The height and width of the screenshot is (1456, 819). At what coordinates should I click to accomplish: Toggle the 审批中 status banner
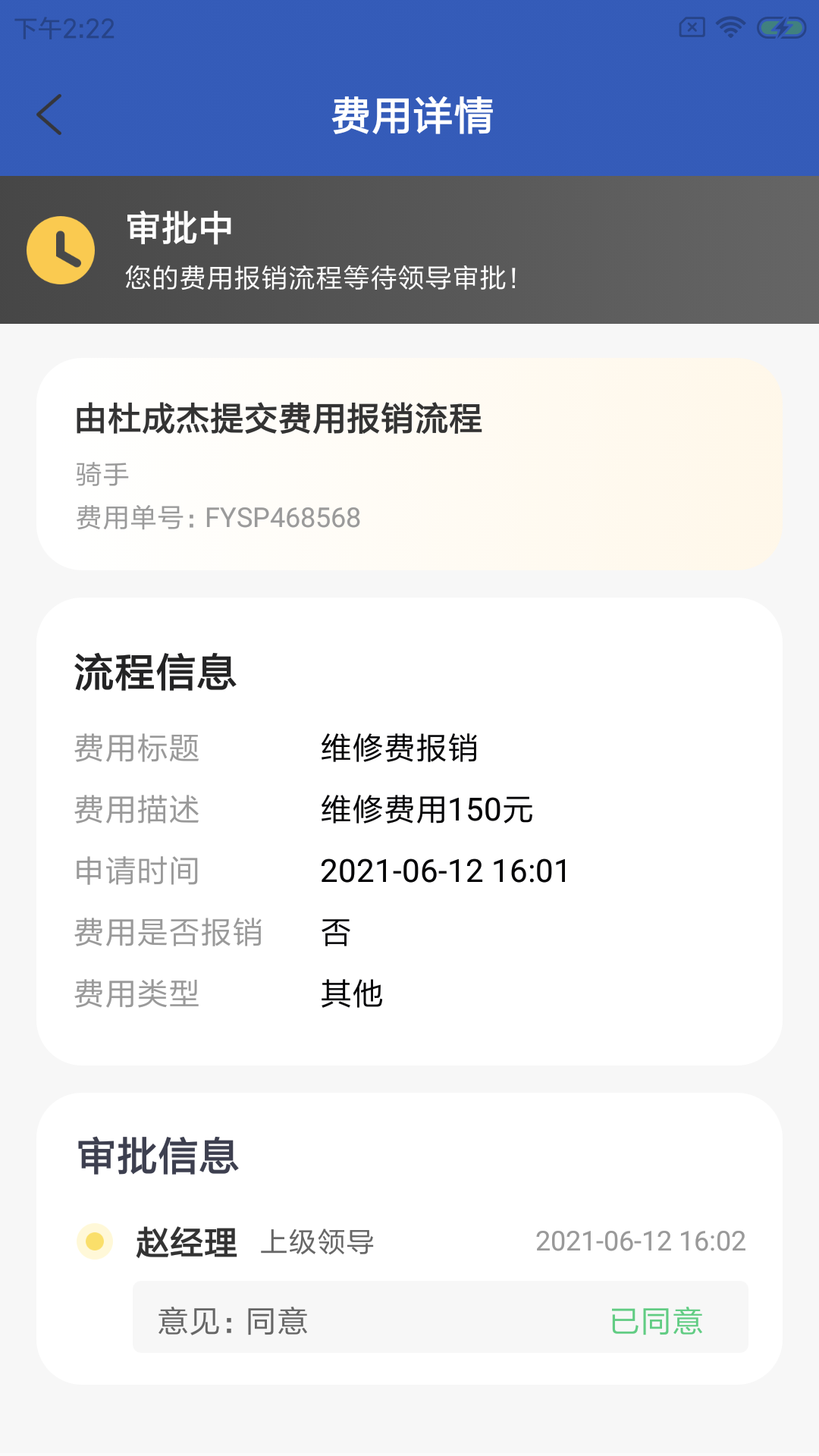[x=409, y=250]
